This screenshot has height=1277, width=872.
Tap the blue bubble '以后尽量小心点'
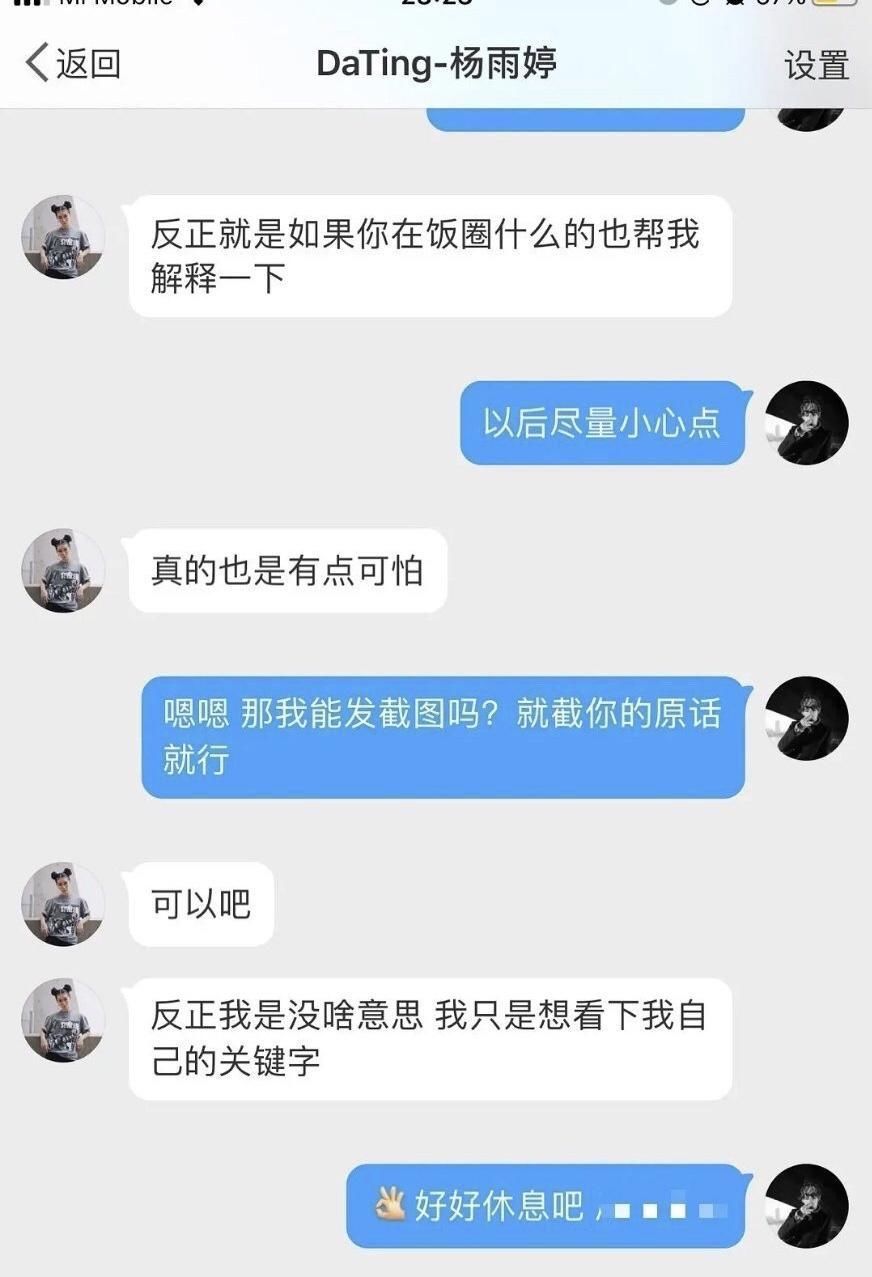[x=600, y=424]
